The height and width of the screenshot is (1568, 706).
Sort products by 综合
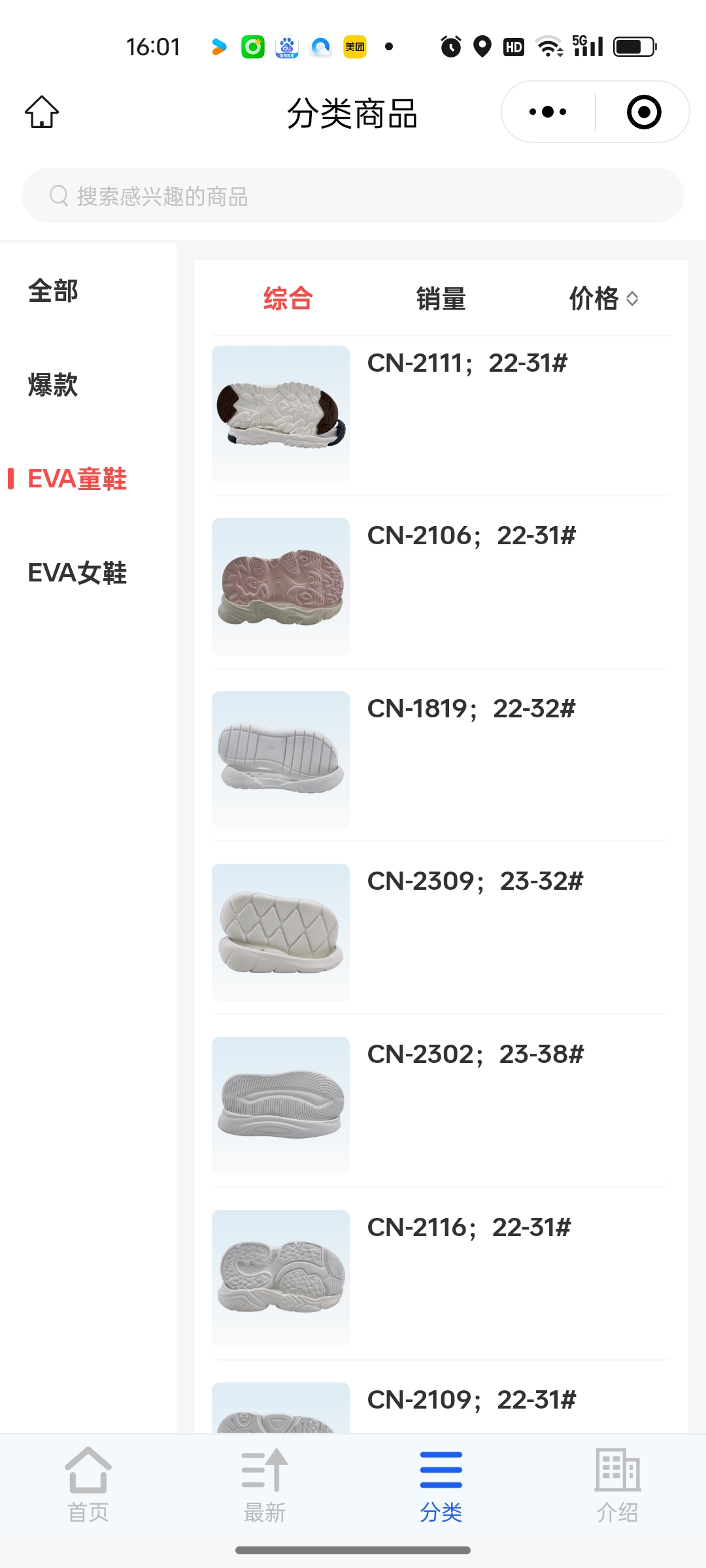coord(288,299)
